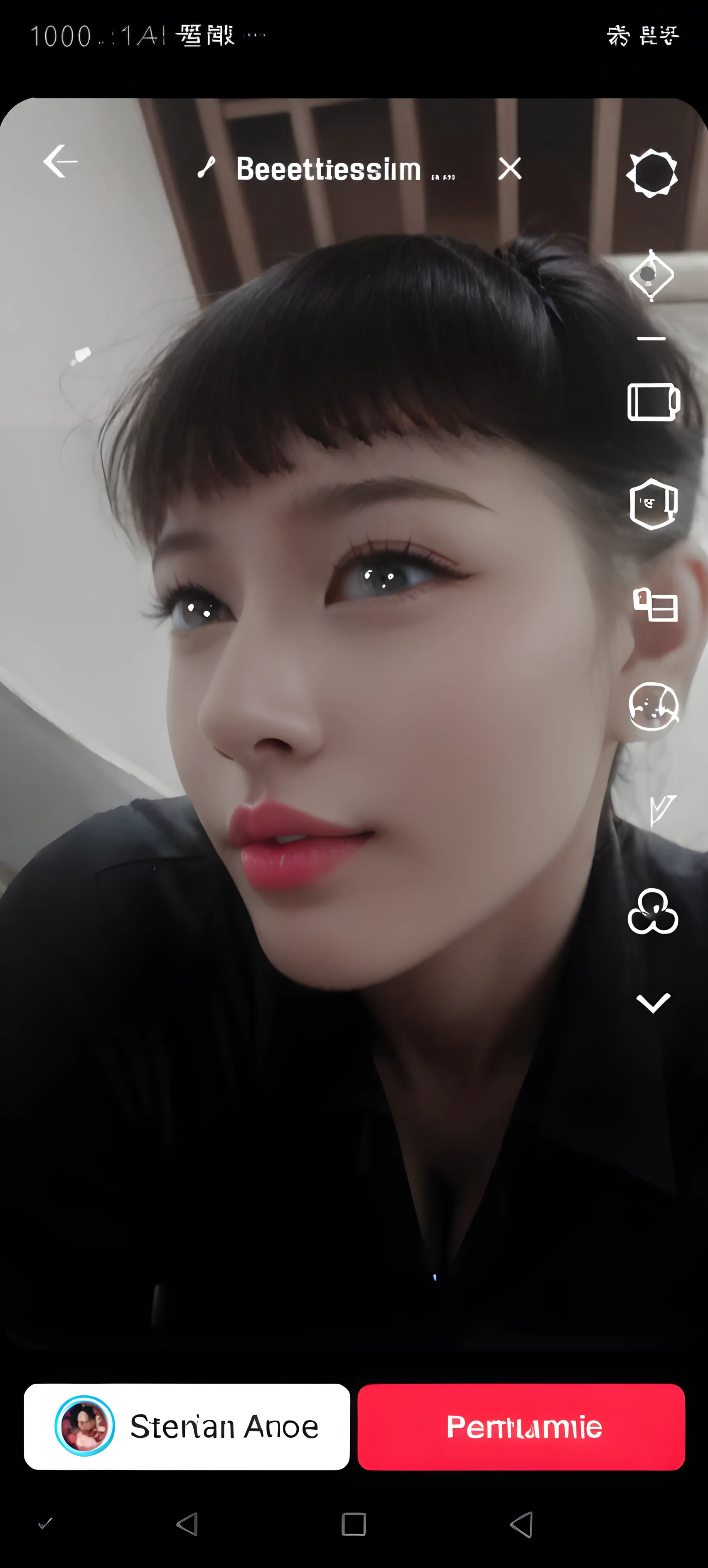Tap the red Pernlumie button
This screenshot has width=708, height=1568.
coord(521,1427)
